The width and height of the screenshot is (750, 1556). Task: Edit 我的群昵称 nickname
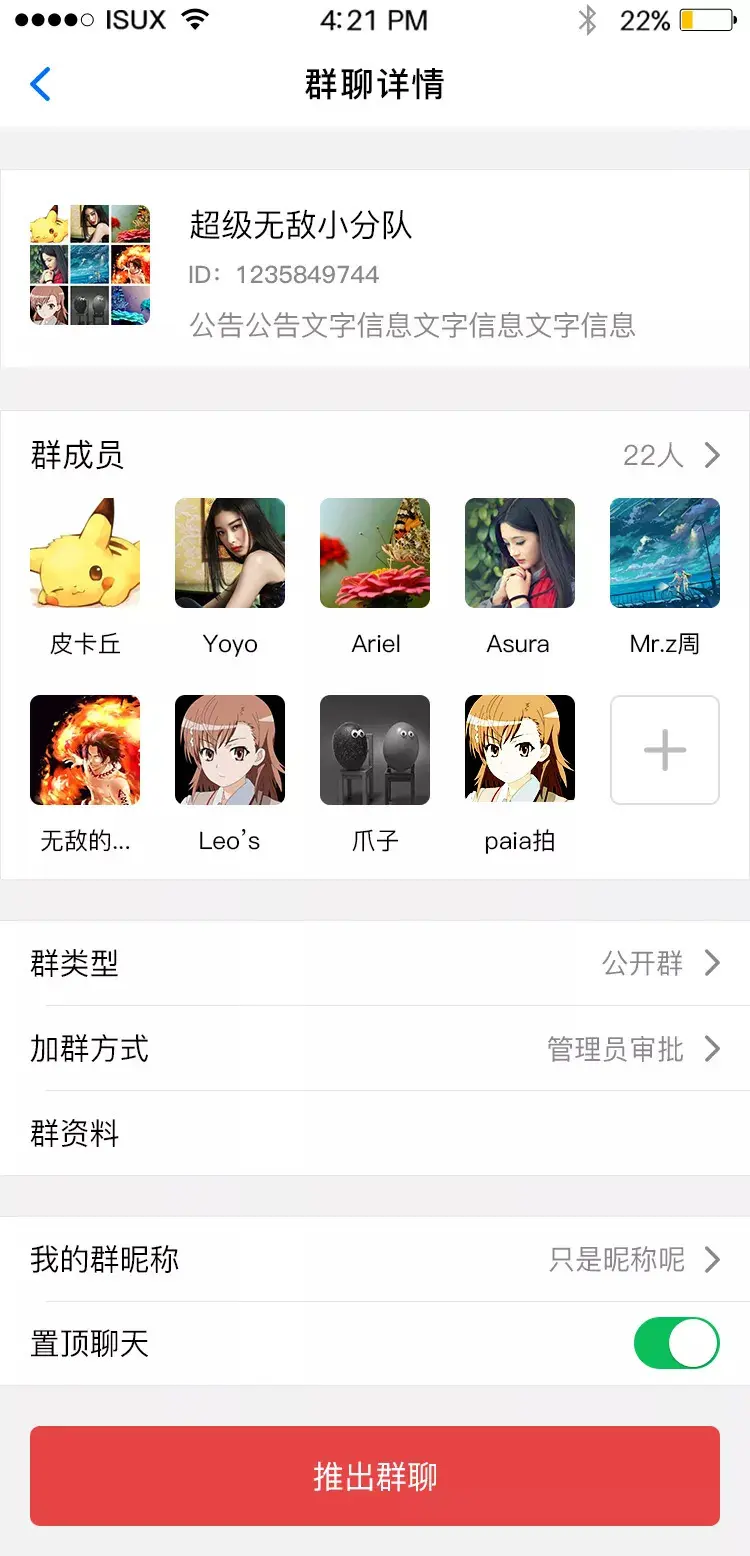(x=375, y=1259)
